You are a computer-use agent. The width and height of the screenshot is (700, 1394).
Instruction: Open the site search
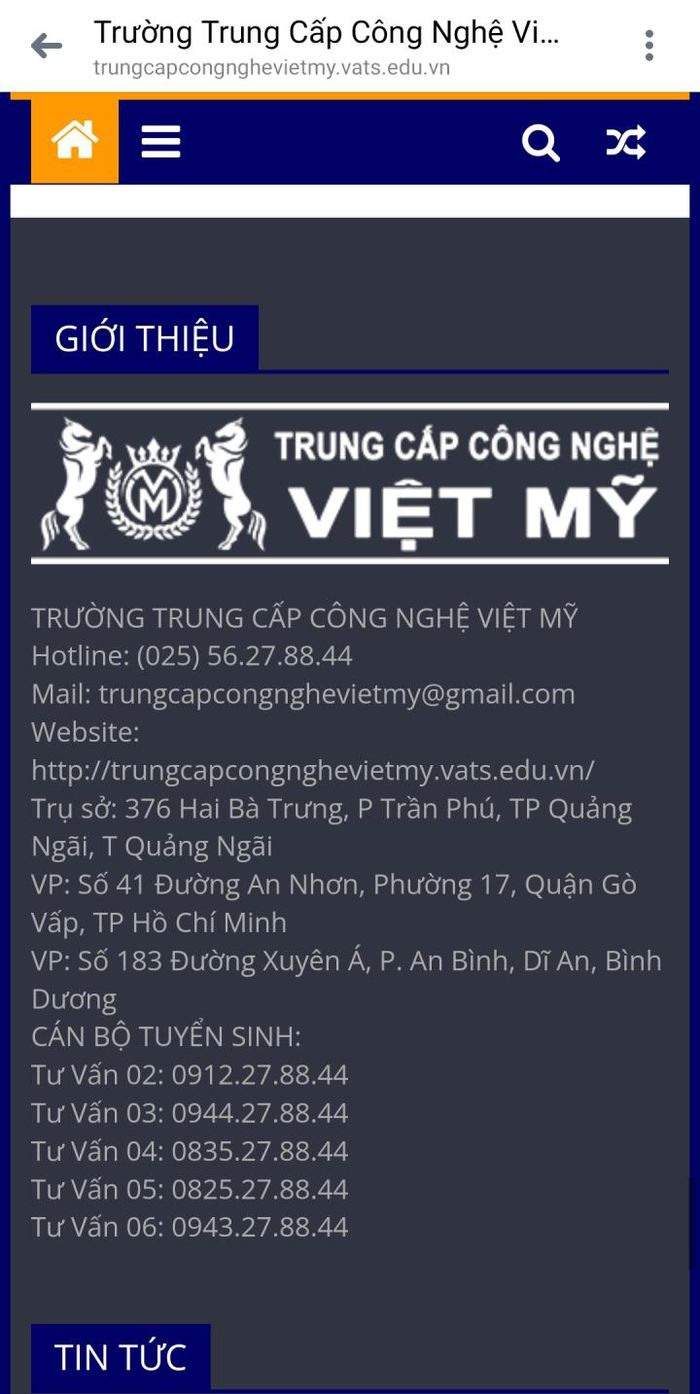(540, 143)
